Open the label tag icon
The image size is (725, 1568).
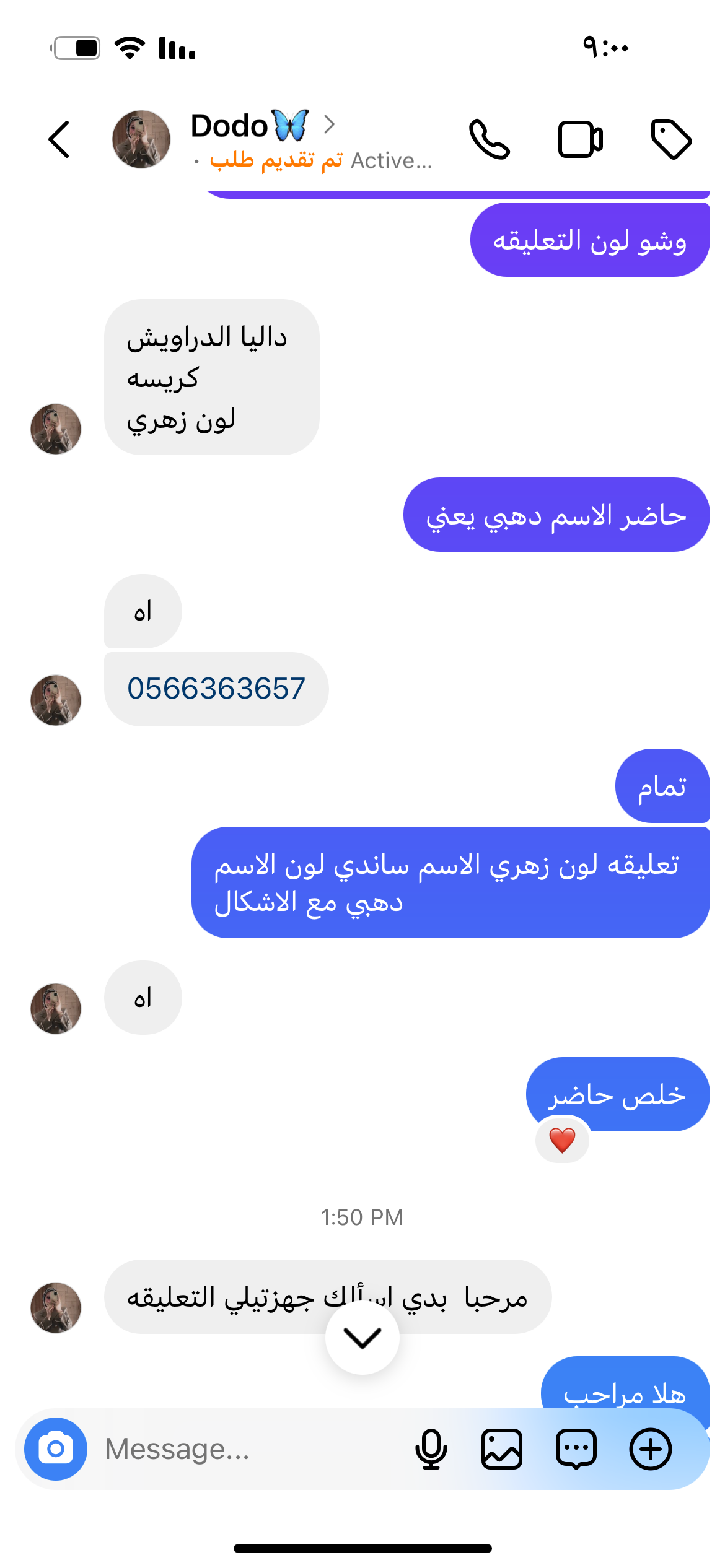[x=671, y=139]
